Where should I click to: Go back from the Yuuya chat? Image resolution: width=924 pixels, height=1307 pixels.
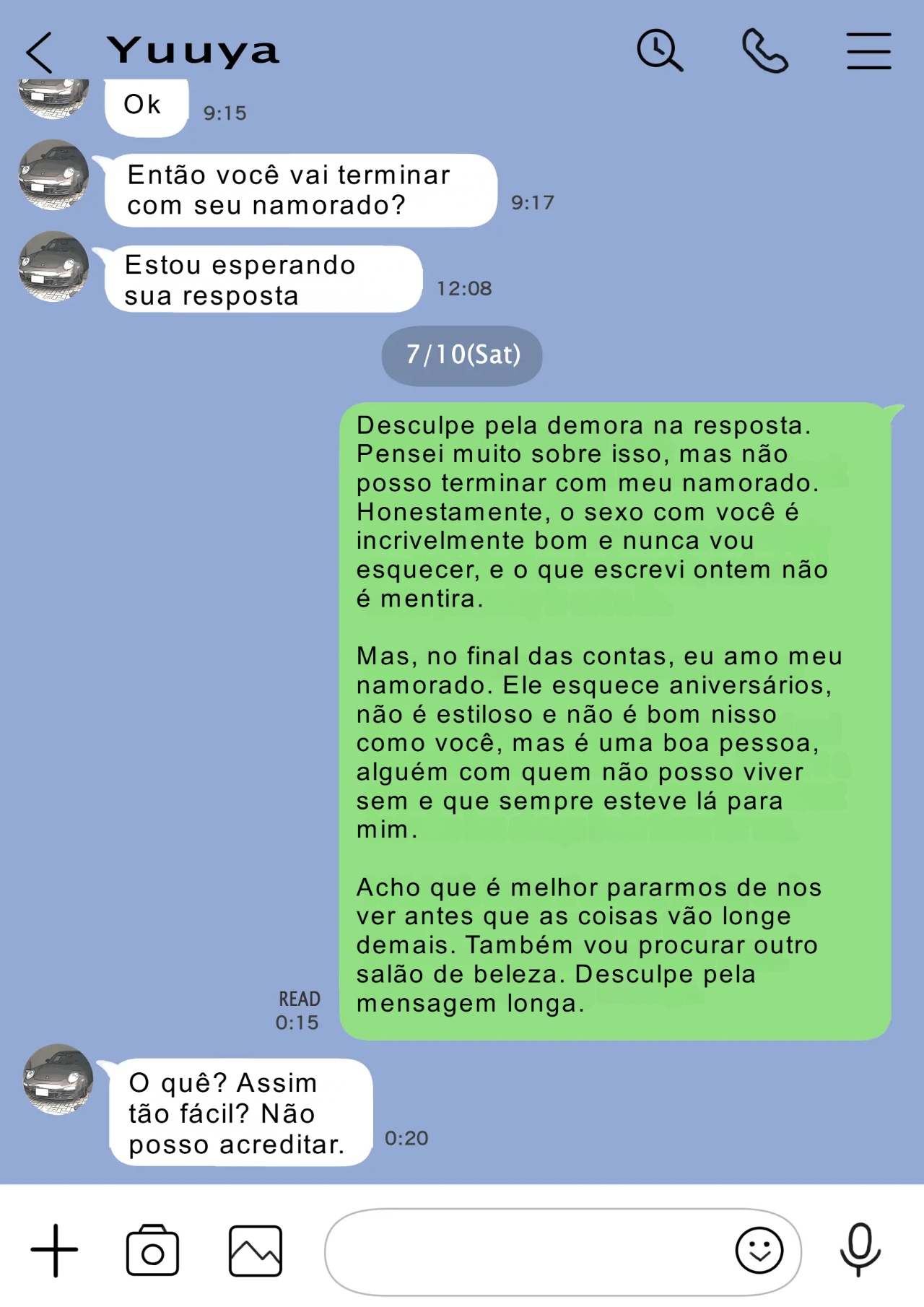pos(40,52)
